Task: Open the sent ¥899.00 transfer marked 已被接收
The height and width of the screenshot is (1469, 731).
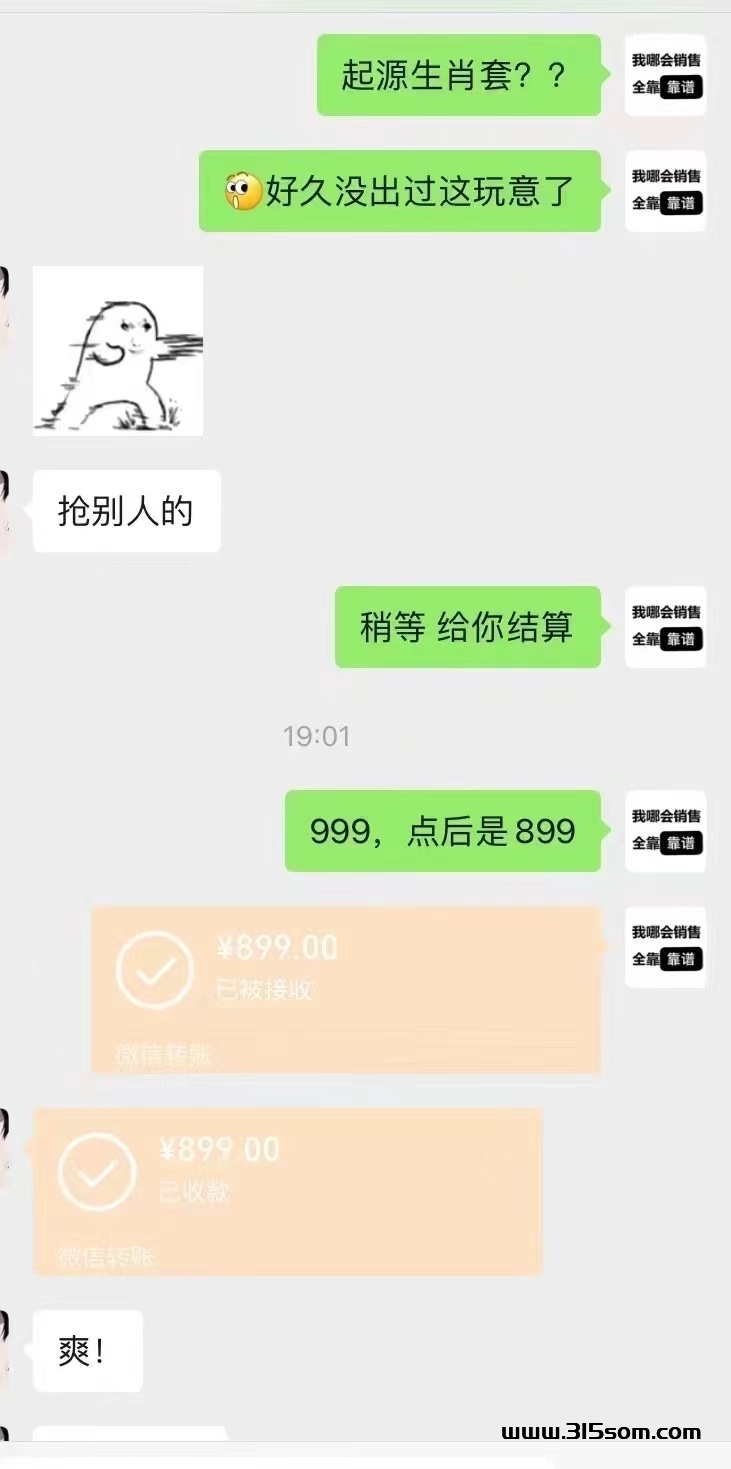Action: [346, 990]
